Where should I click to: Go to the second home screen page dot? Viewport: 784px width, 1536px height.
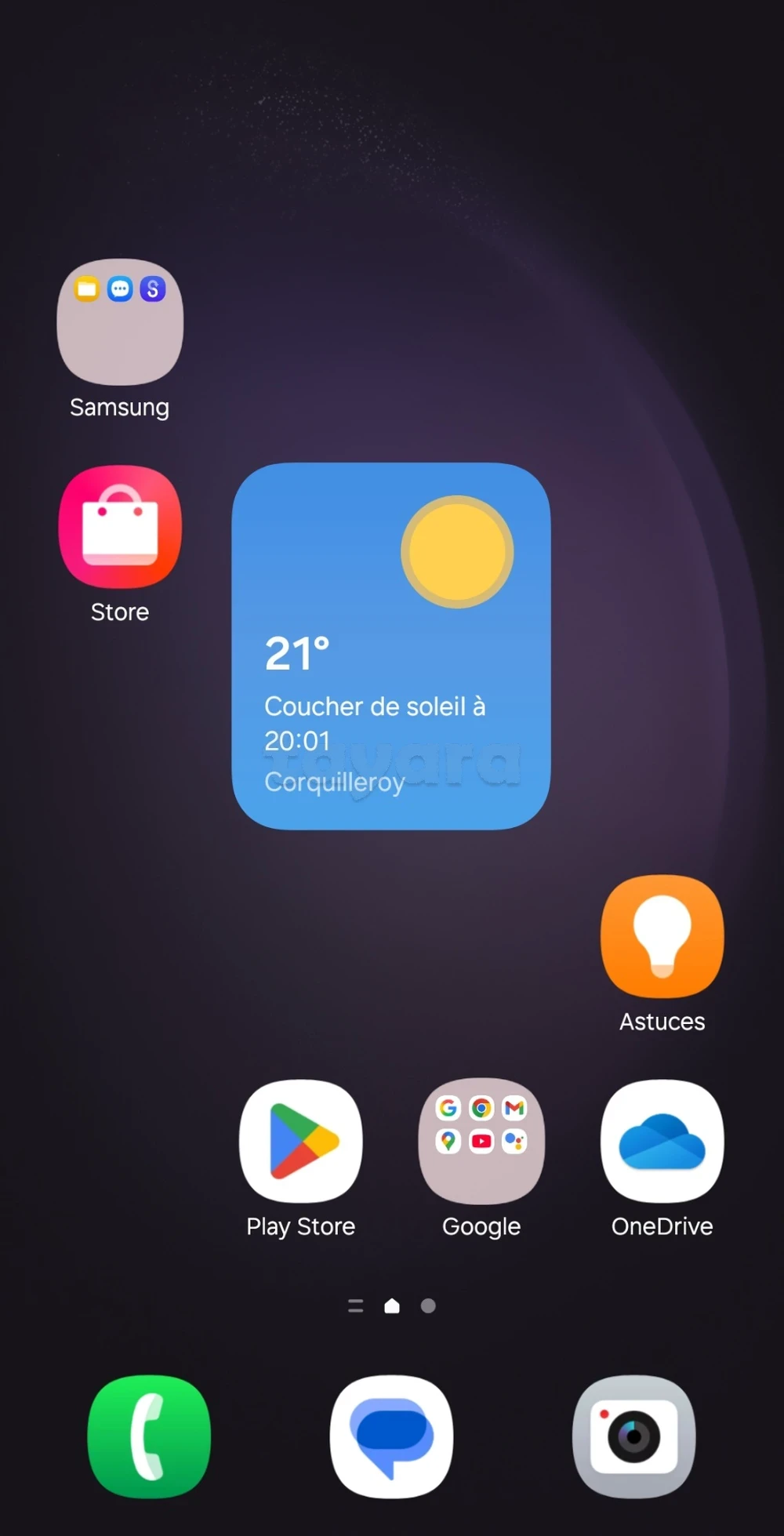(428, 1305)
